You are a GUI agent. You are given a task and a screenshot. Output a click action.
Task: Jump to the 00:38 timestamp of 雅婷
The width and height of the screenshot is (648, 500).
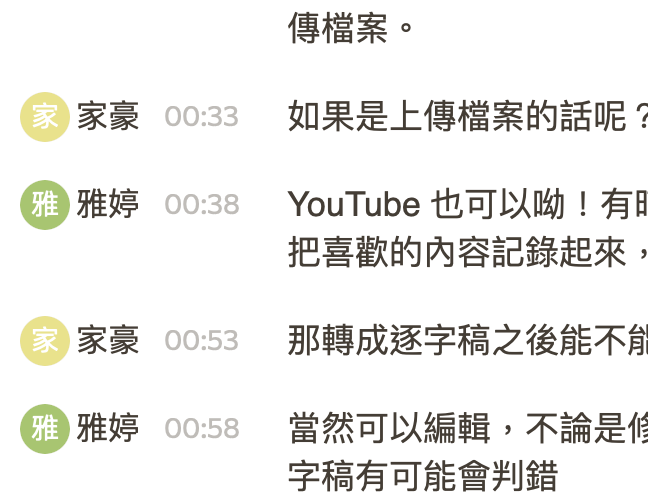[201, 205]
